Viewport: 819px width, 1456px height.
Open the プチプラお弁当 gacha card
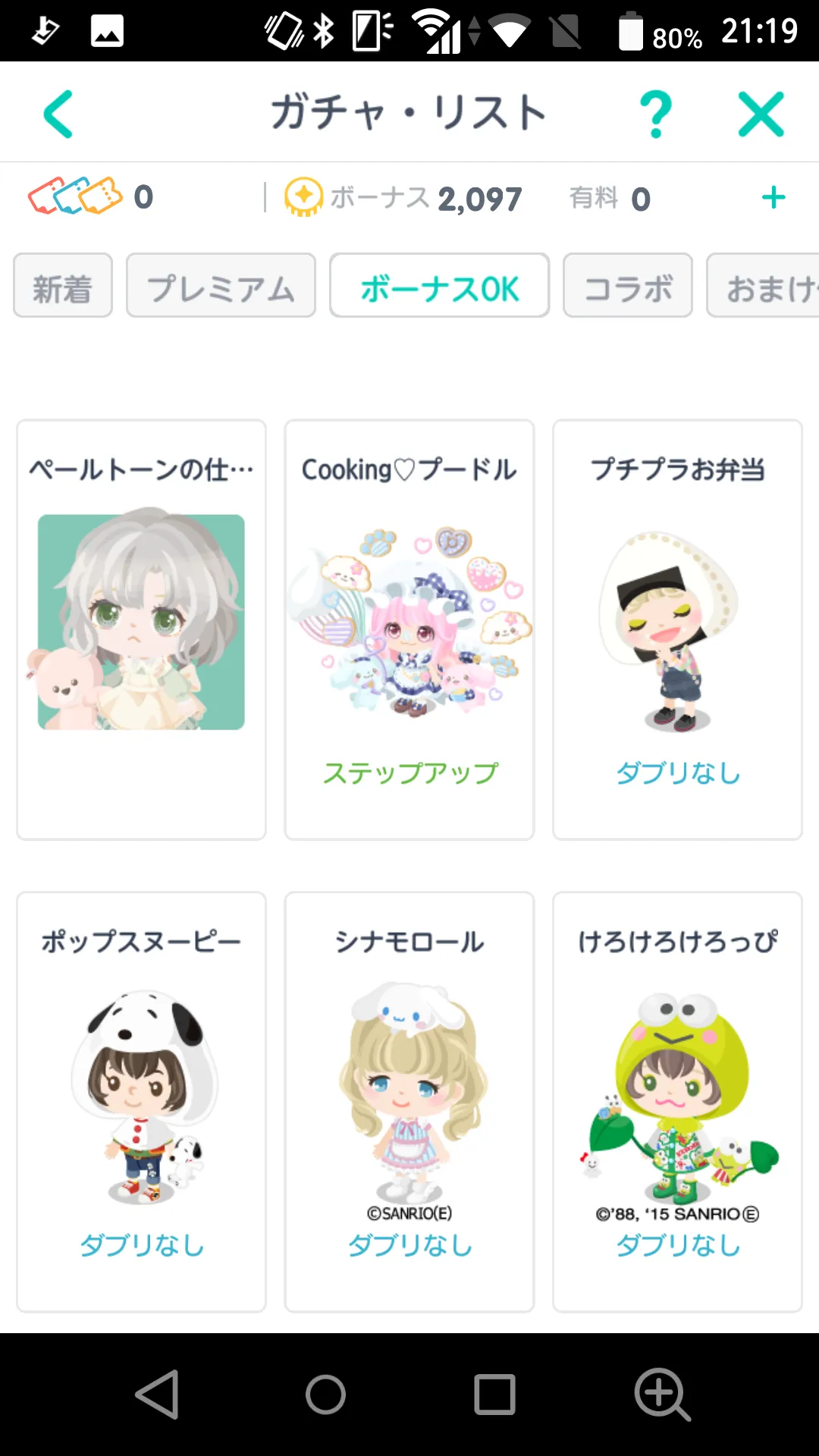pyautogui.click(x=677, y=629)
